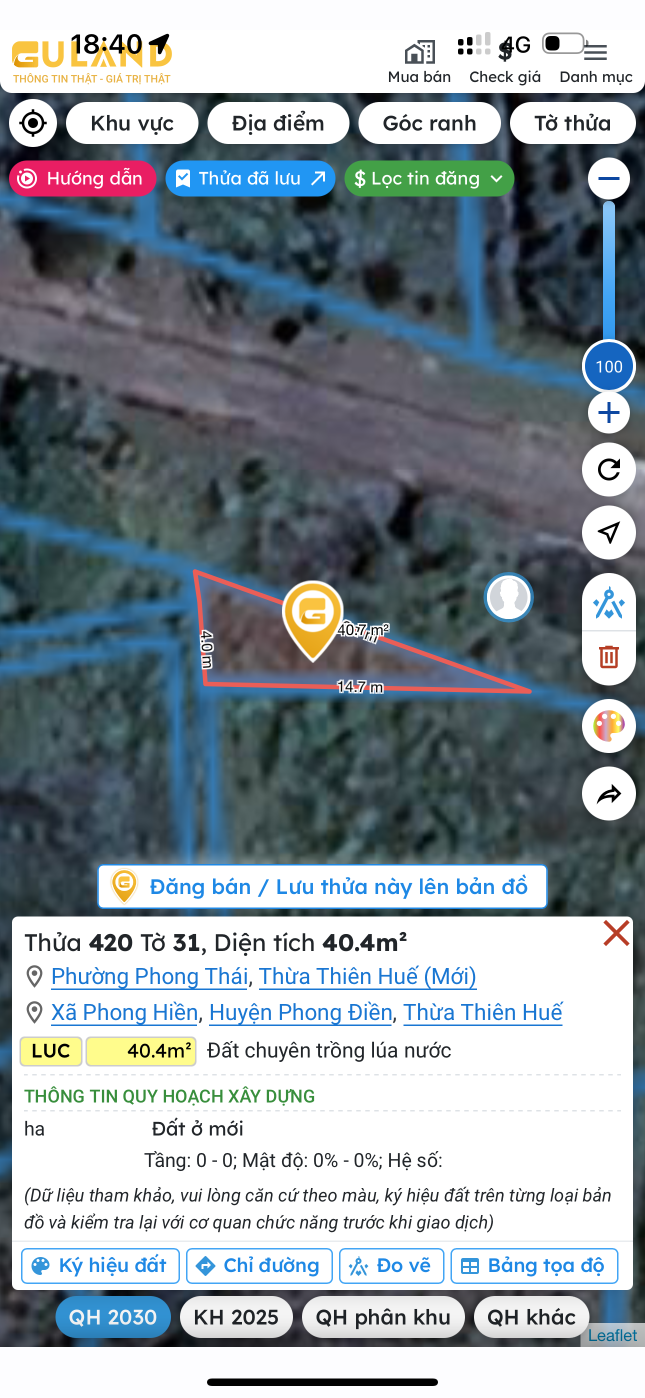This screenshot has height=1398, width=645.
Task: Open Check giá price checker
Action: [x=504, y=62]
